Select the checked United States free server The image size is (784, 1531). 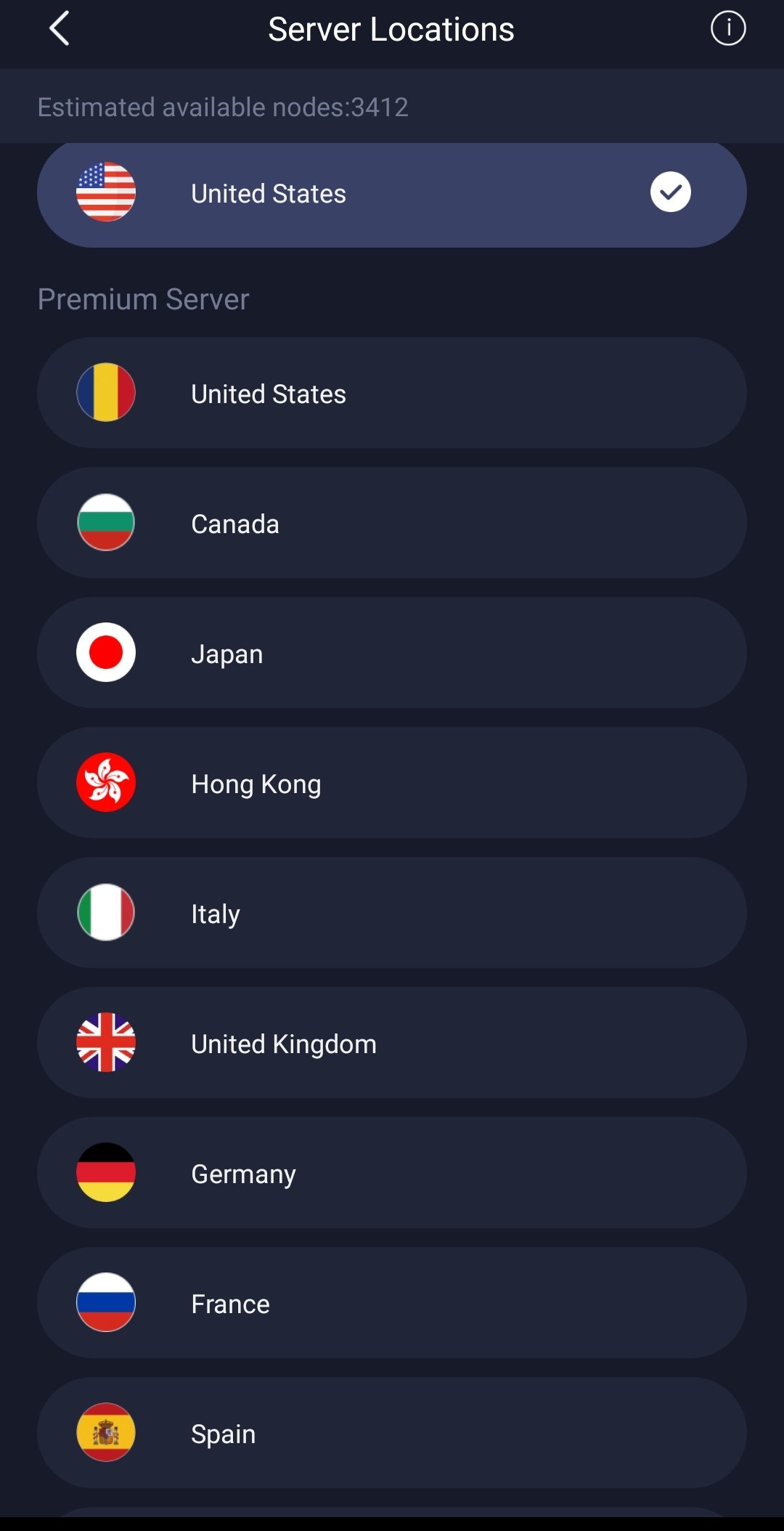pyautogui.click(x=392, y=194)
